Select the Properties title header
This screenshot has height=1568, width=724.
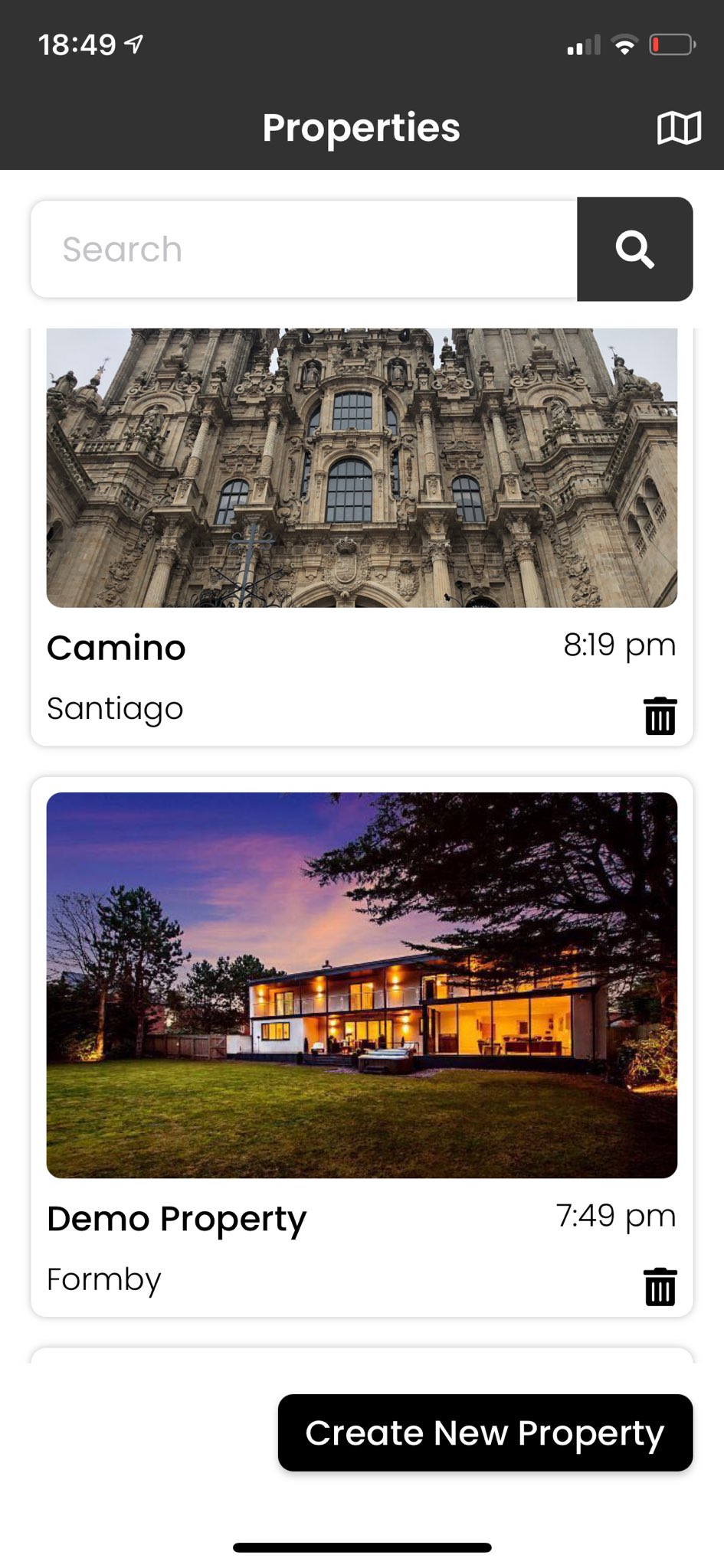pyautogui.click(x=362, y=127)
